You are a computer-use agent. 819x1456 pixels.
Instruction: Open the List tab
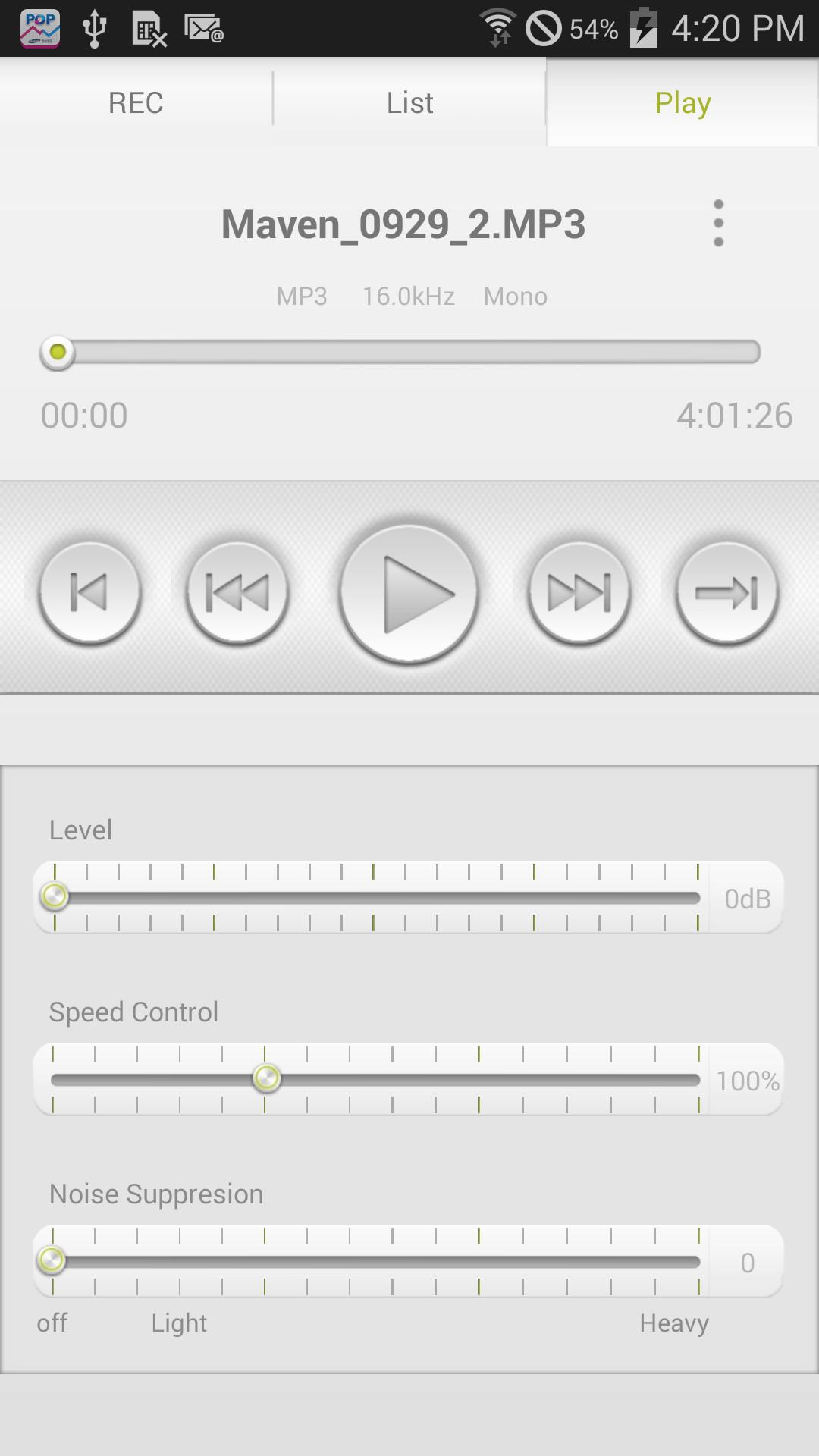pyautogui.click(x=409, y=102)
